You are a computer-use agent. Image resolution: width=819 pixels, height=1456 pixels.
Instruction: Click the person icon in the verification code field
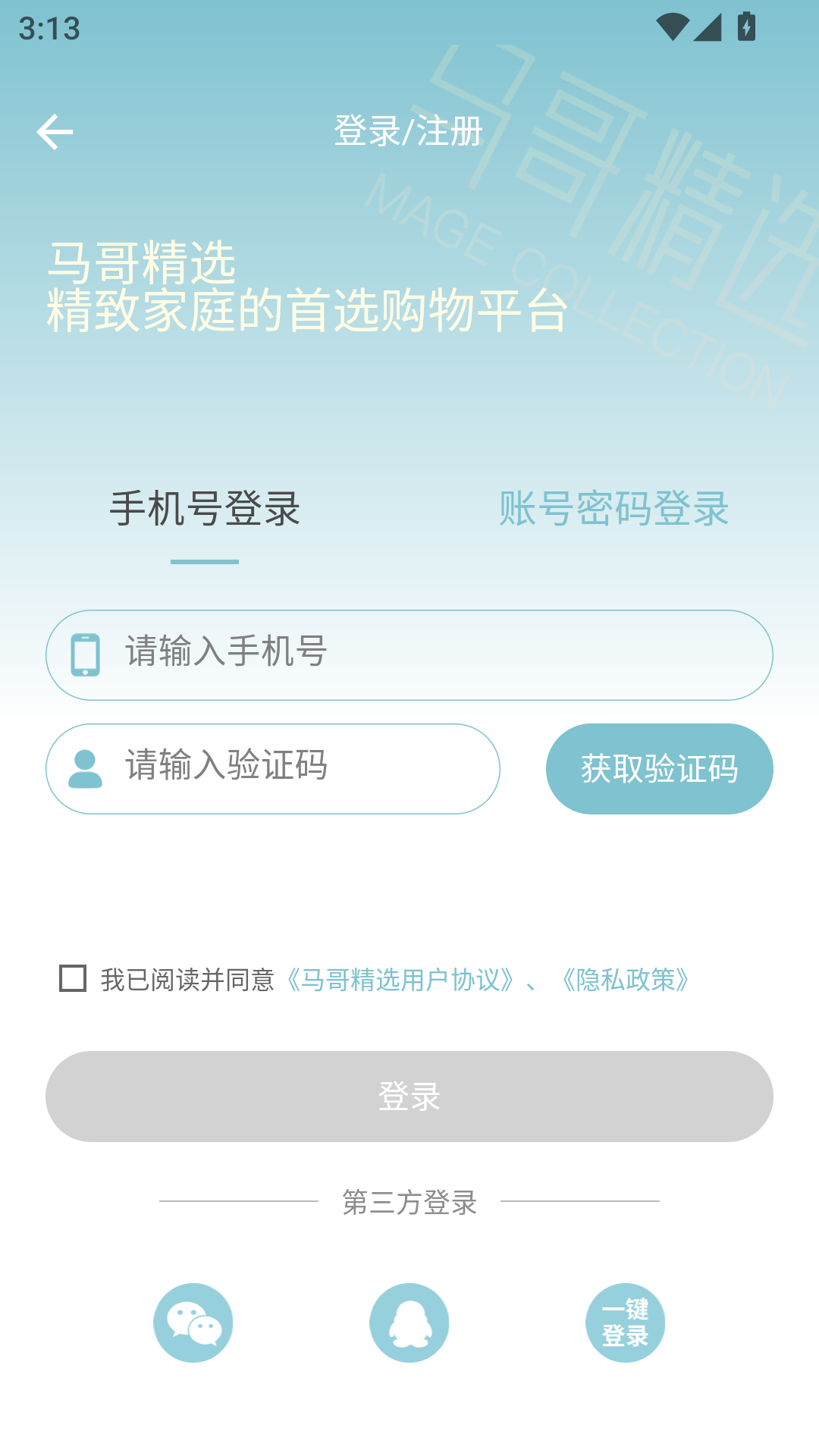tap(83, 768)
